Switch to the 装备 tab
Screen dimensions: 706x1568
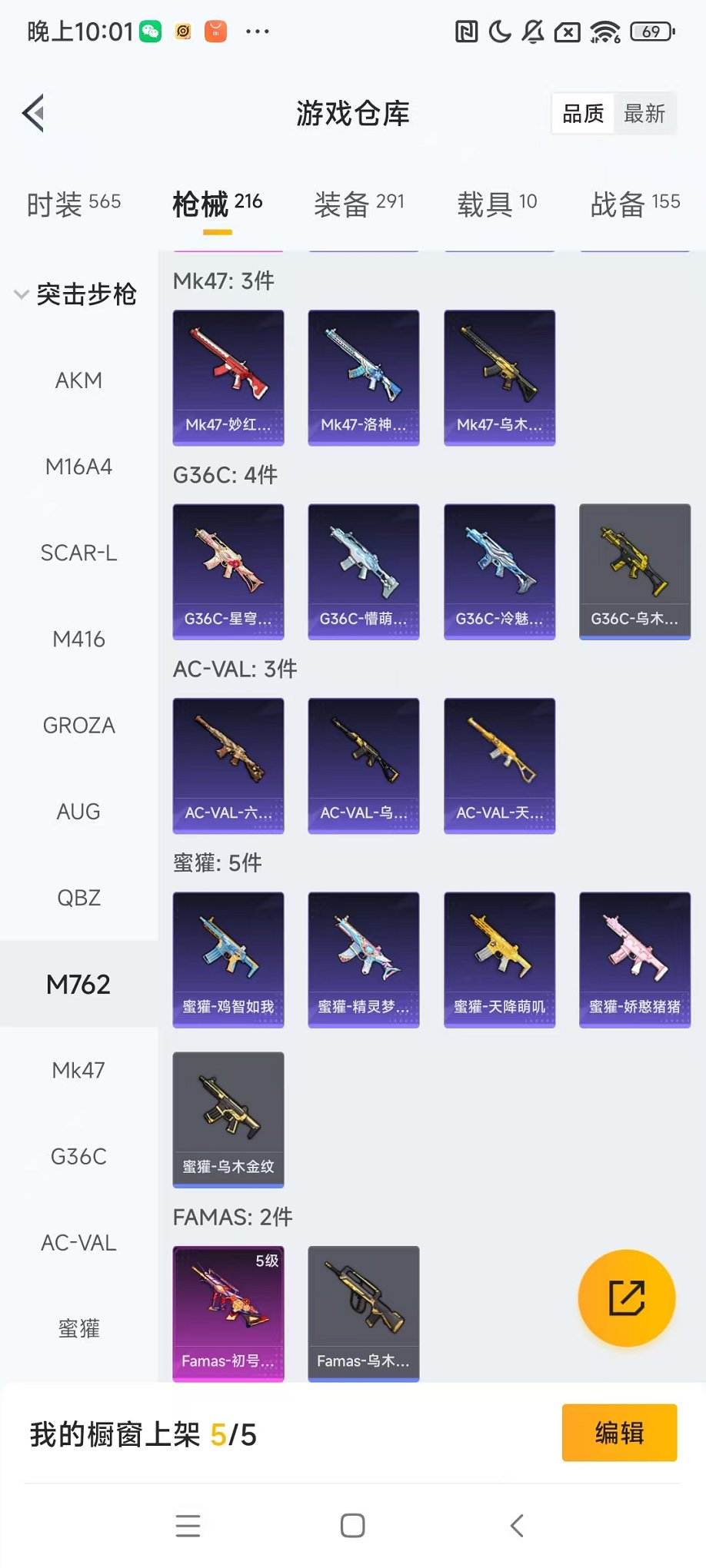coord(358,204)
